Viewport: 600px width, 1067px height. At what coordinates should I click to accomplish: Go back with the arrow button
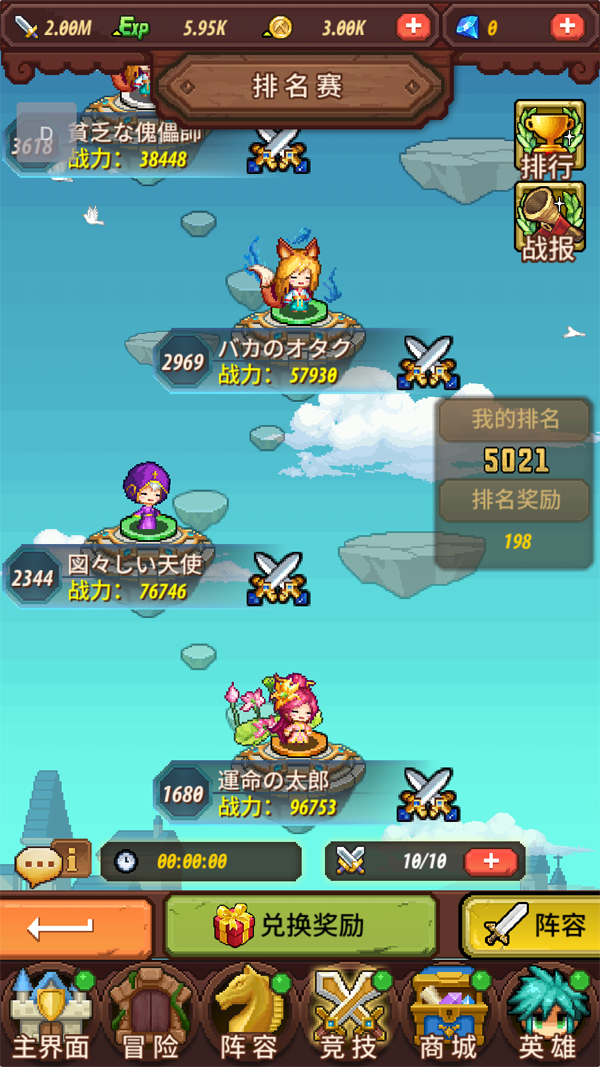75,927
